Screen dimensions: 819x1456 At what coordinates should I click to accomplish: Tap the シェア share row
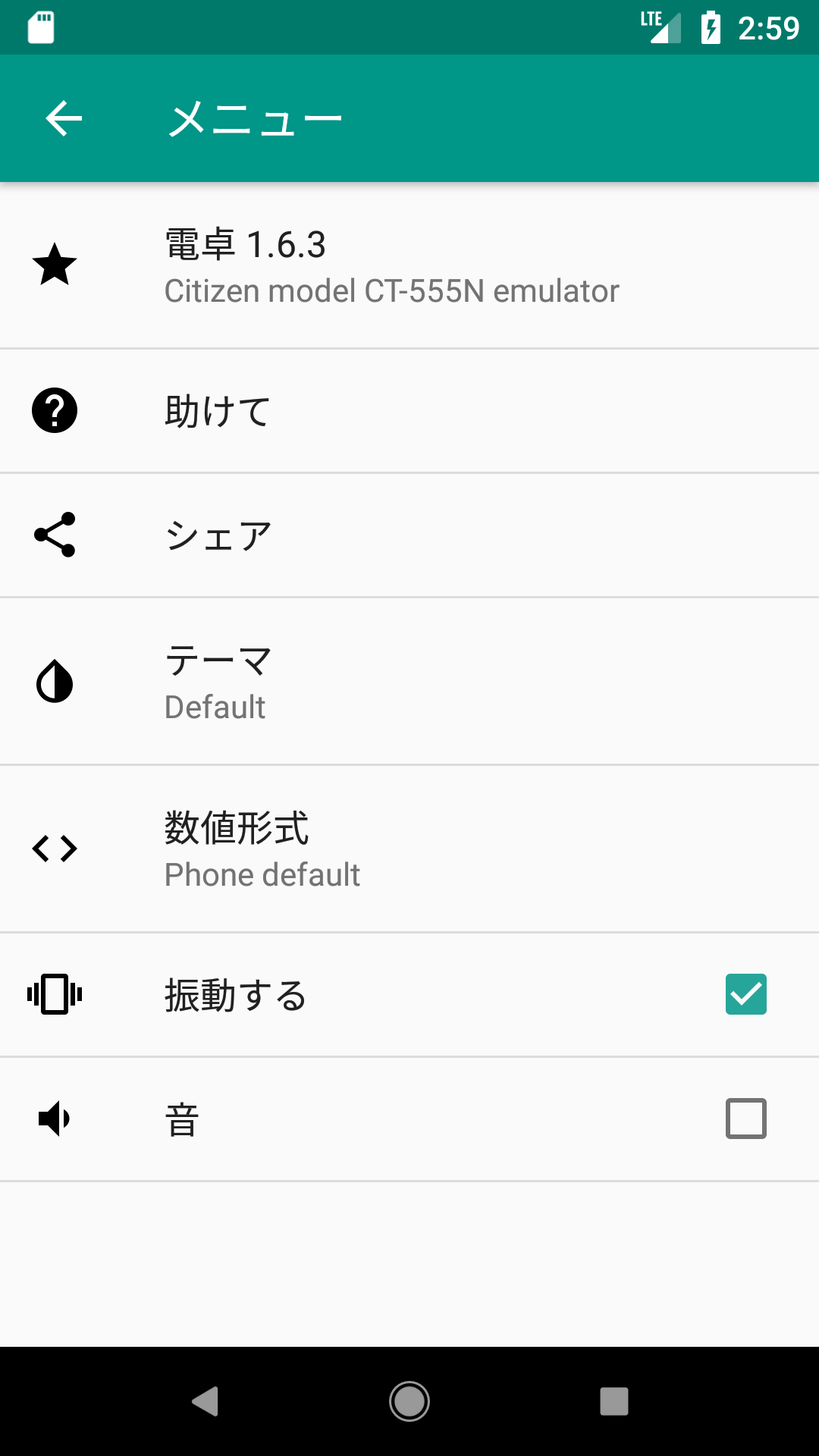[x=409, y=535]
